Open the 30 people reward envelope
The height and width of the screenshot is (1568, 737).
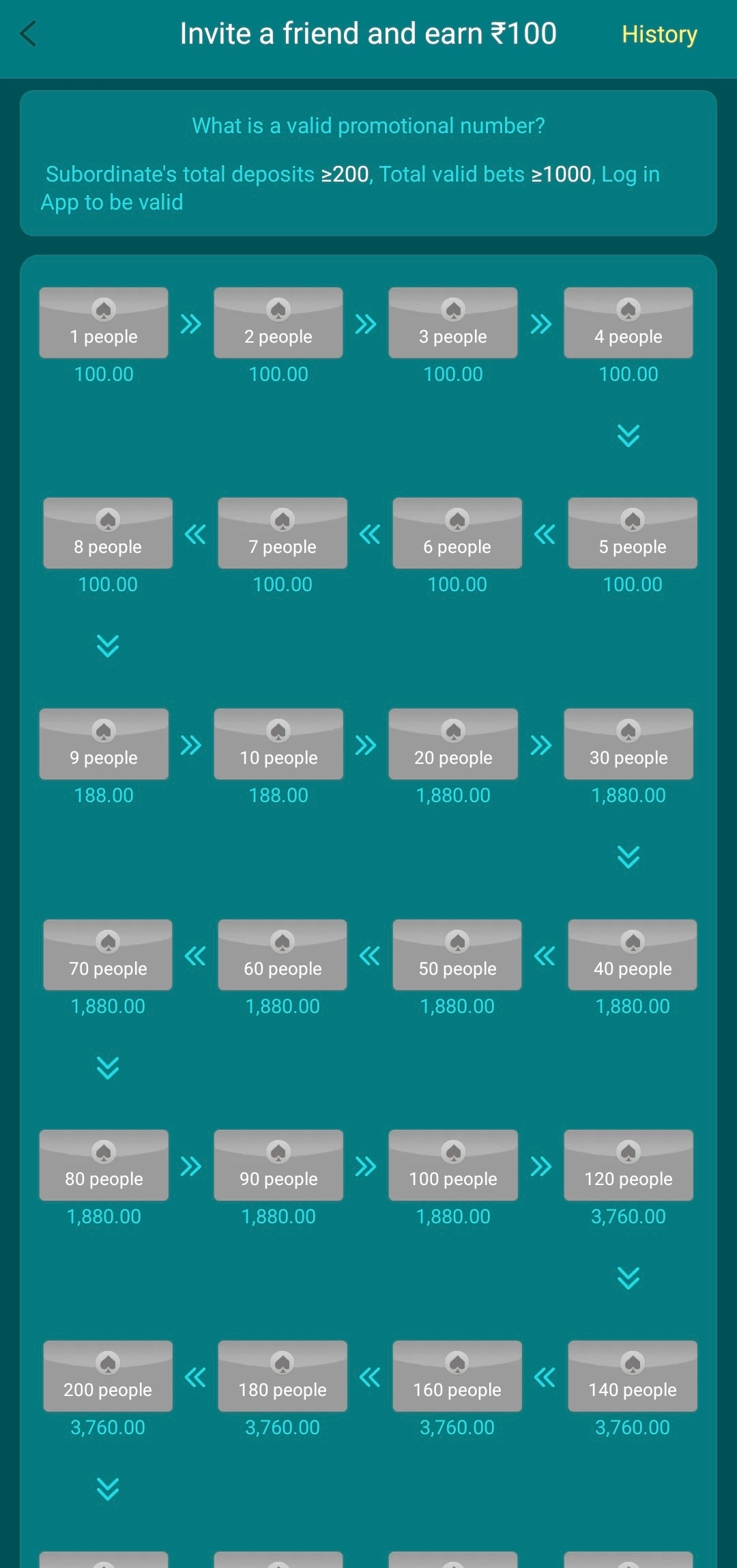point(628,744)
